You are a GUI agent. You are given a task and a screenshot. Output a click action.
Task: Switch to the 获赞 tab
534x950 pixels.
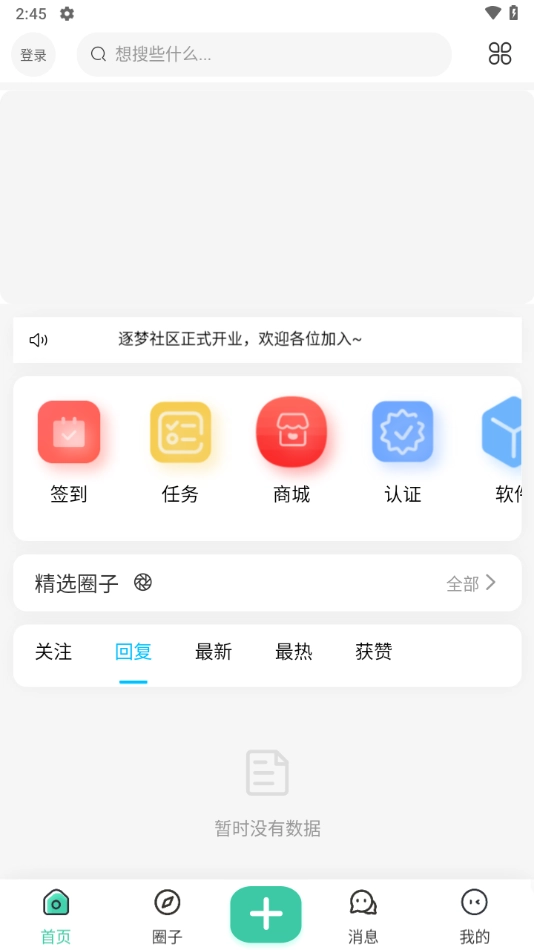pos(373,652)
